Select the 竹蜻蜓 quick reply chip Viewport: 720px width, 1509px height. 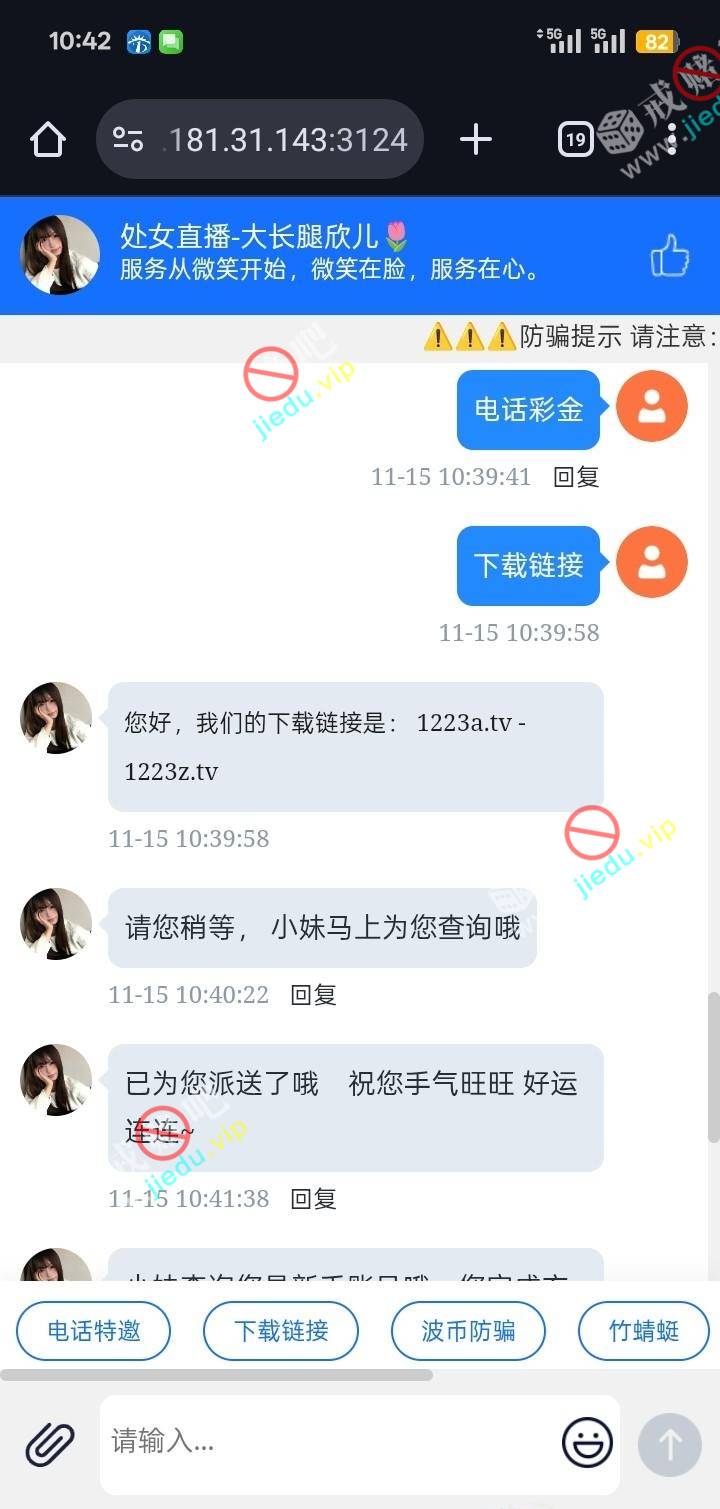(x=644, y=1331)
